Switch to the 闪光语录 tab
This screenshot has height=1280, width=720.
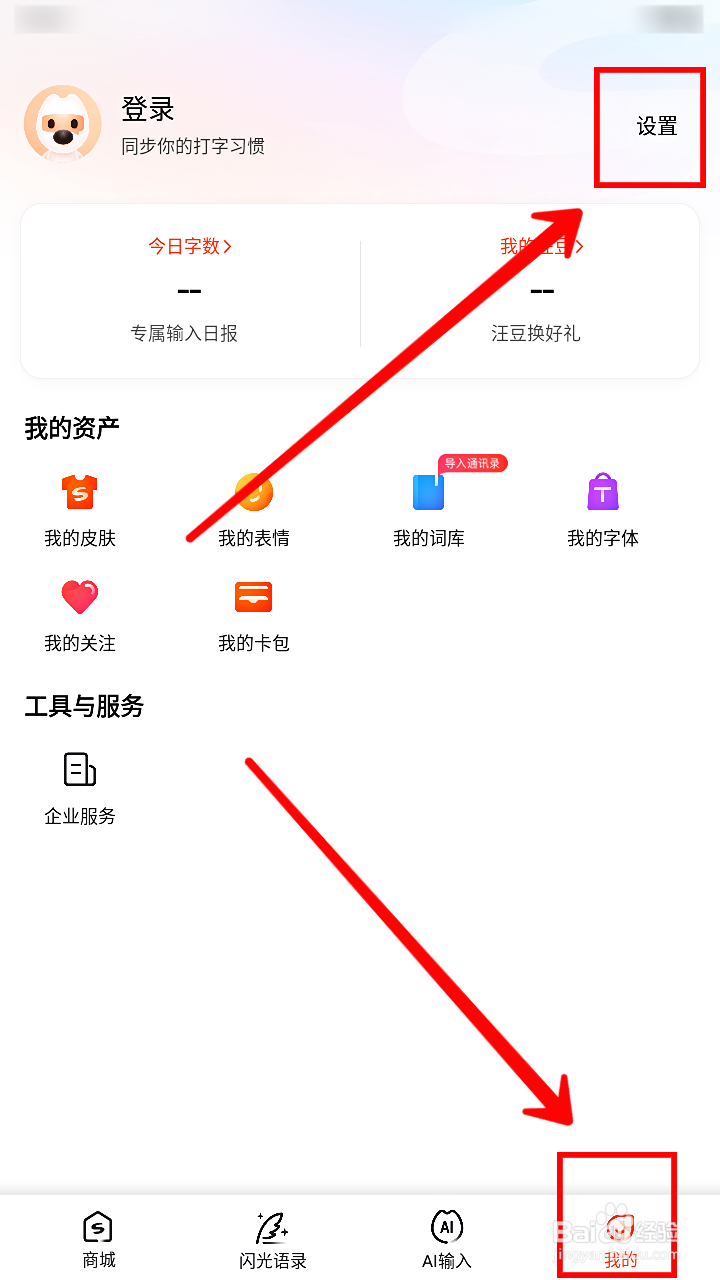[x=272, y=1238]
